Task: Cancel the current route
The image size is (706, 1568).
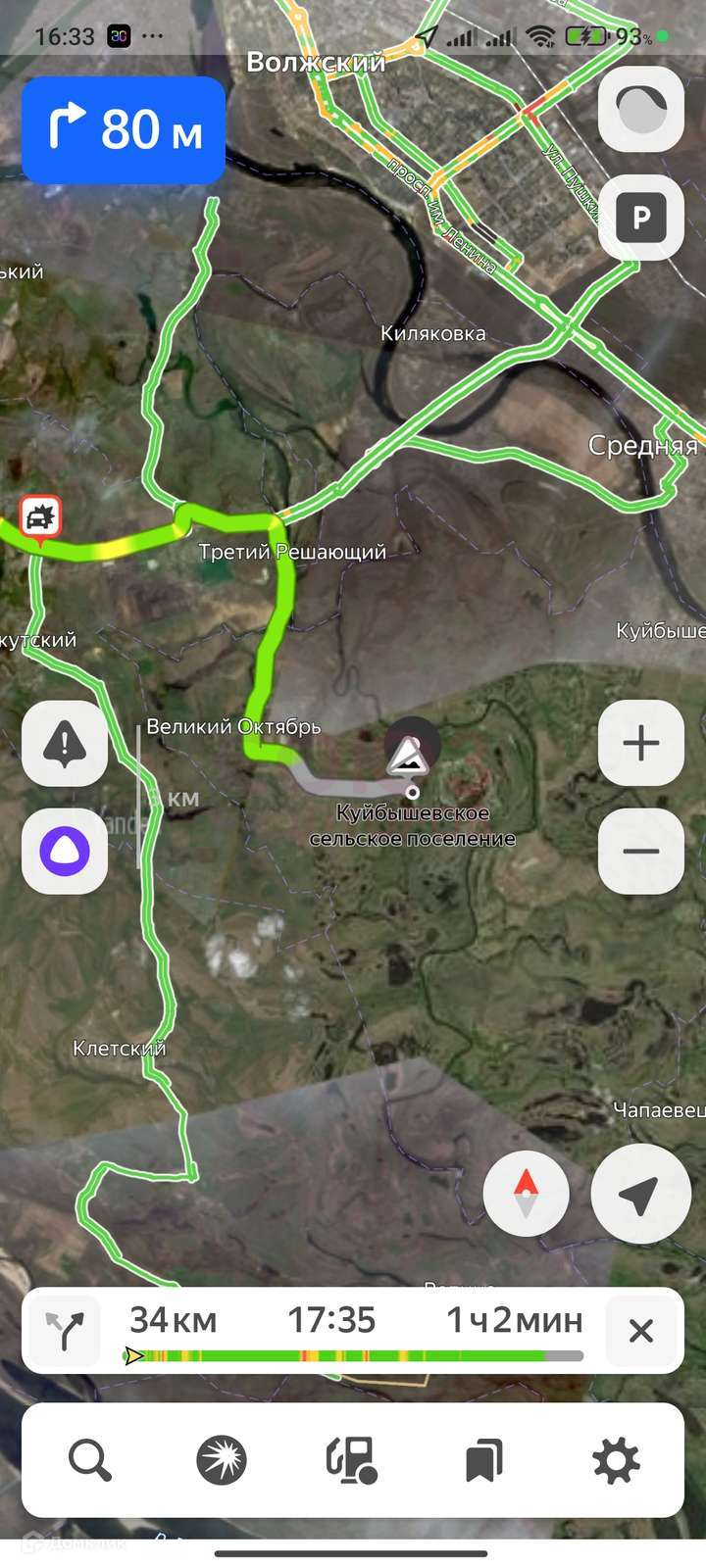Action: (x=640, y=1330)
